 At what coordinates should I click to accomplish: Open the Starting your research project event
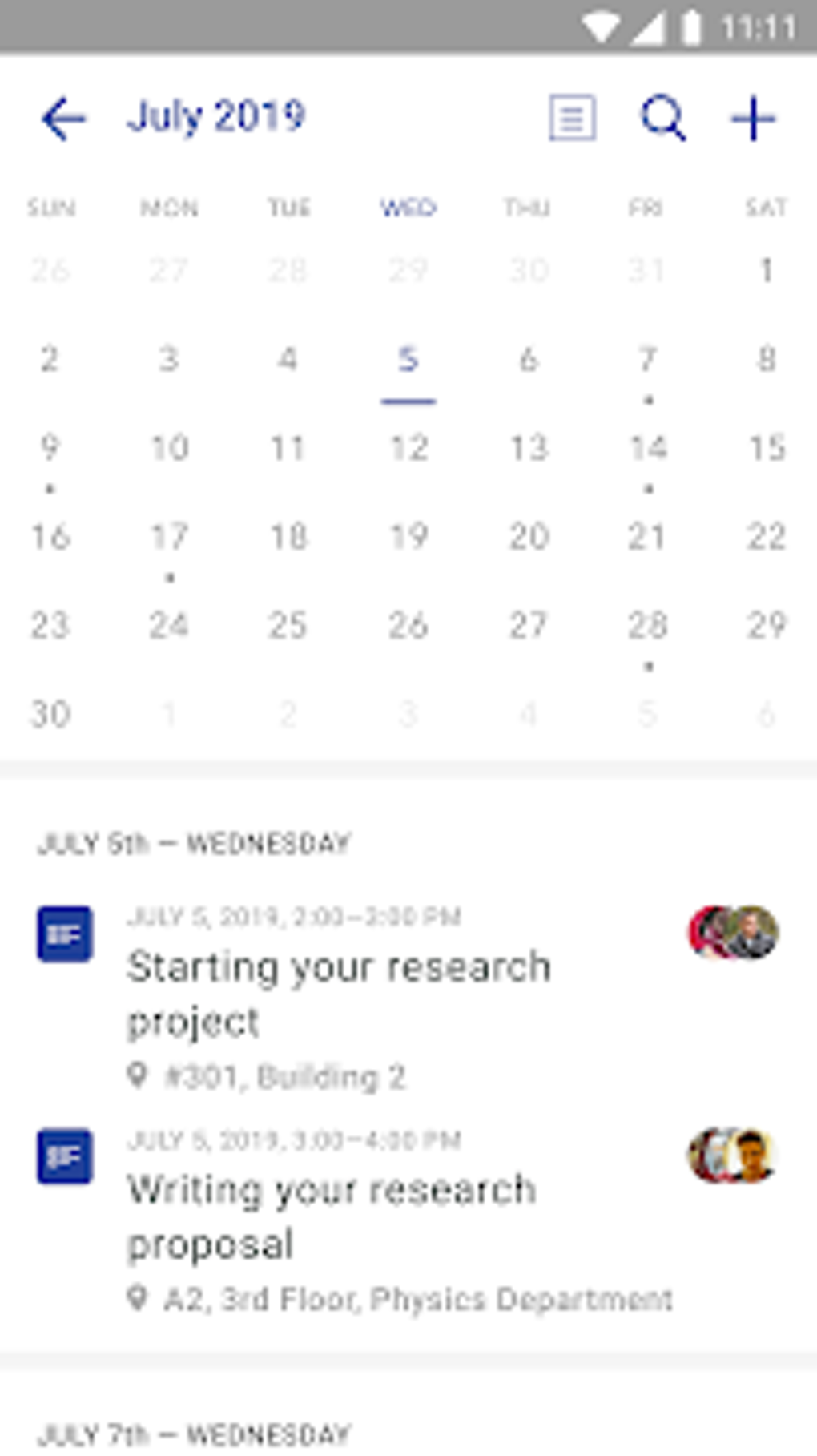tap(339, 993)
